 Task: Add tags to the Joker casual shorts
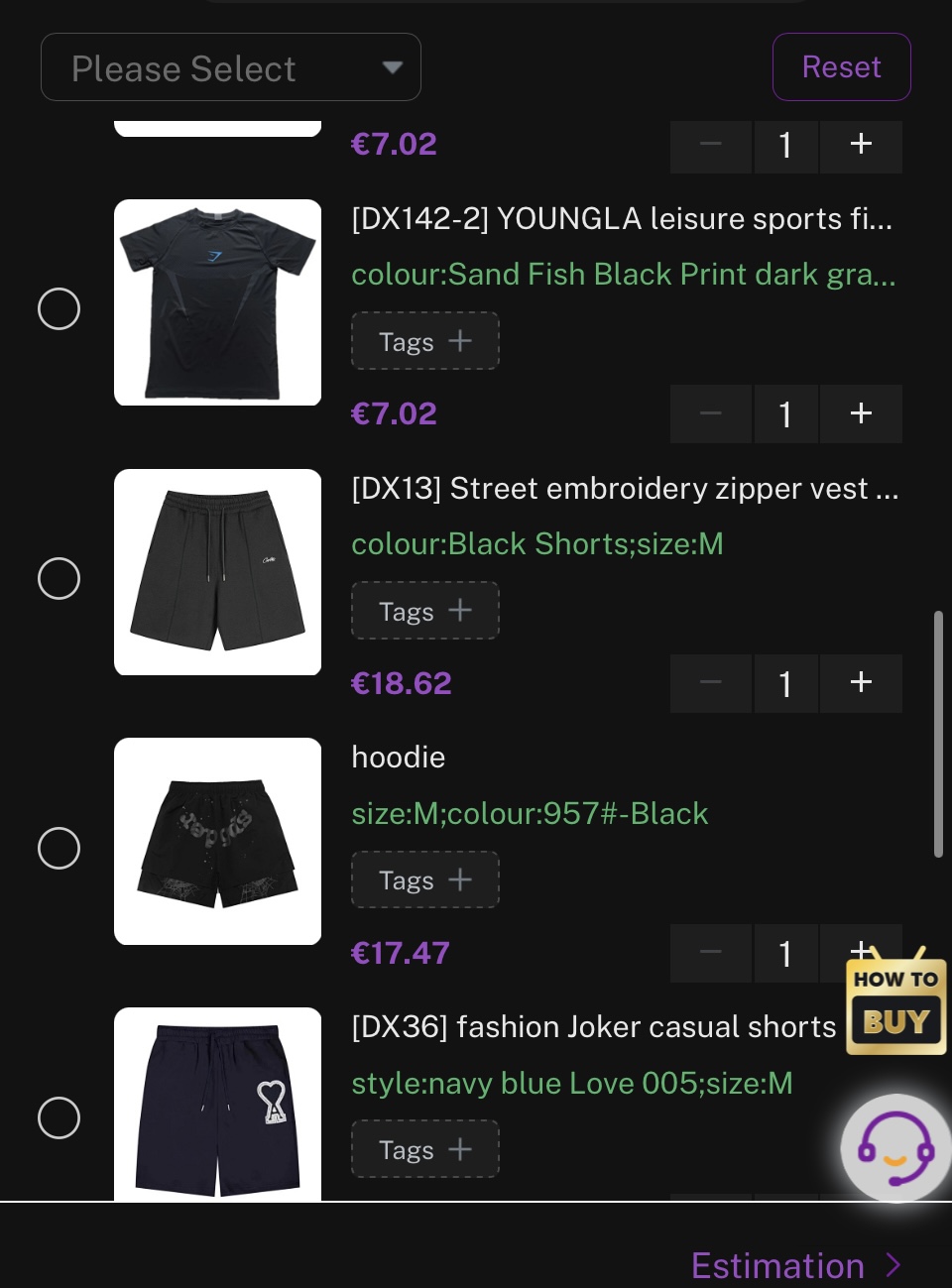[424, 1150]
